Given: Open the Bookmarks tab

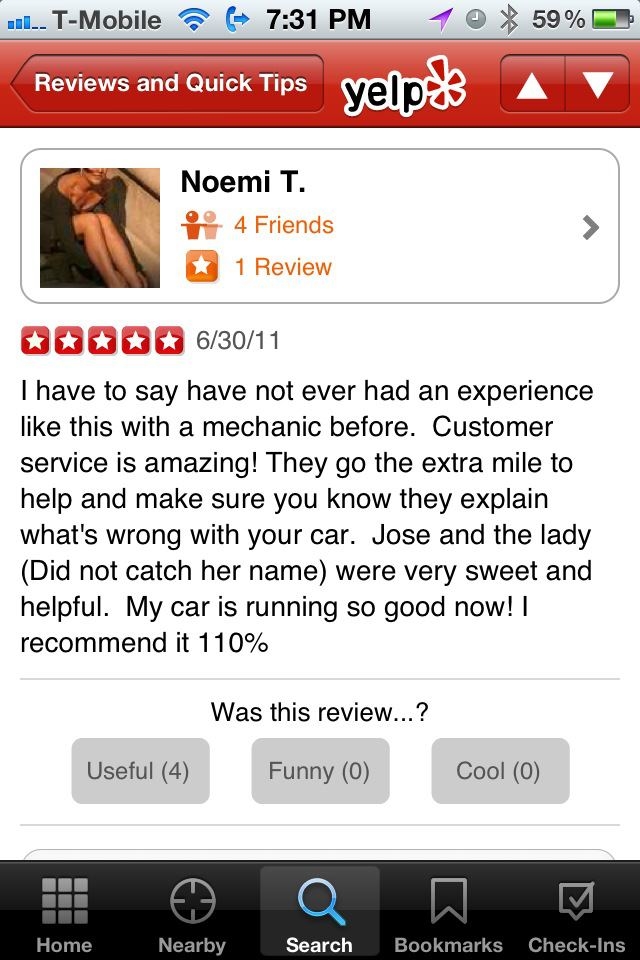Looking at the screenshot, I should point(448,913).
